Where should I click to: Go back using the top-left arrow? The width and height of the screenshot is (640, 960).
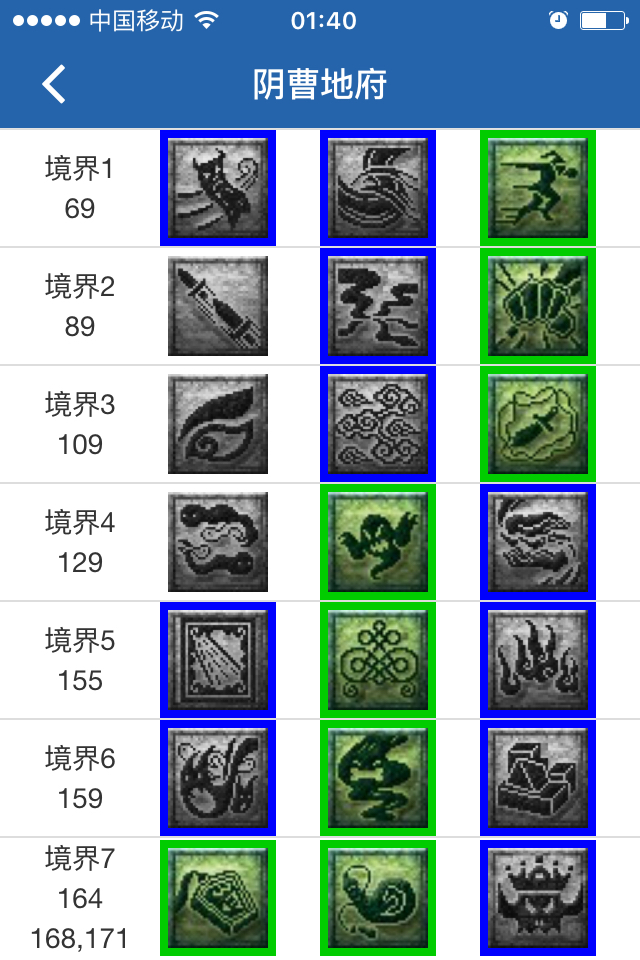tap(54, 85)
